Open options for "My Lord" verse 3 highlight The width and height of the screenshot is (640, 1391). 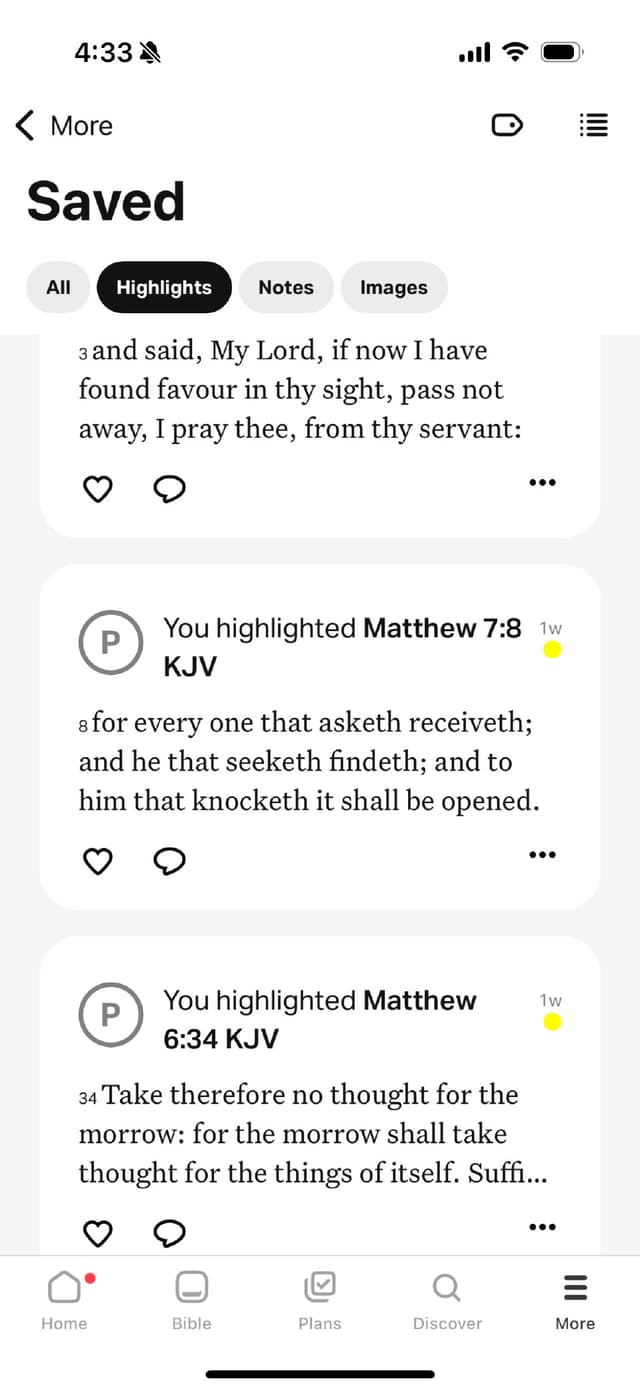(x=541, y=483)
